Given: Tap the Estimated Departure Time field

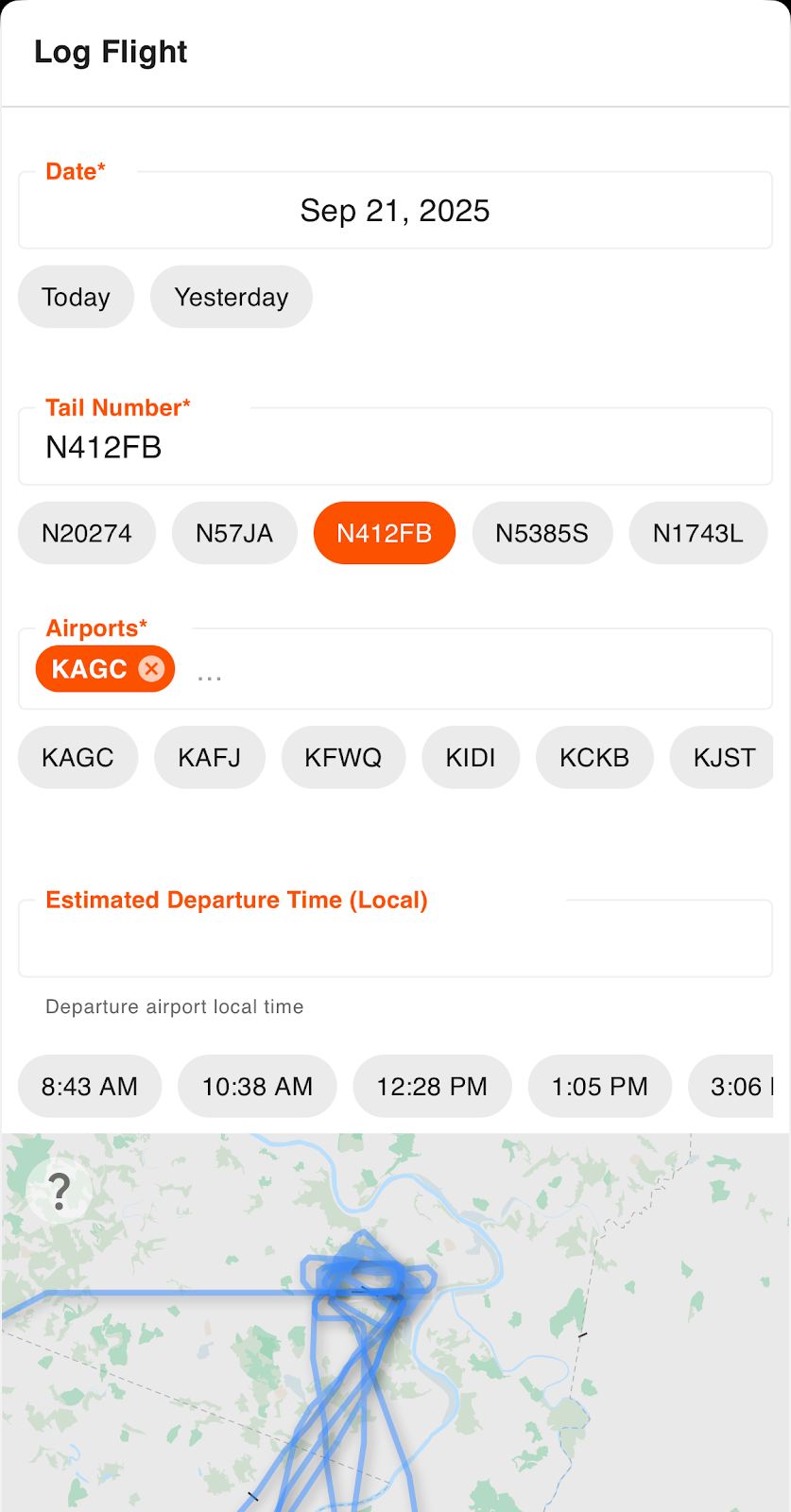Looking at the screenshot, I should (395, 938).
